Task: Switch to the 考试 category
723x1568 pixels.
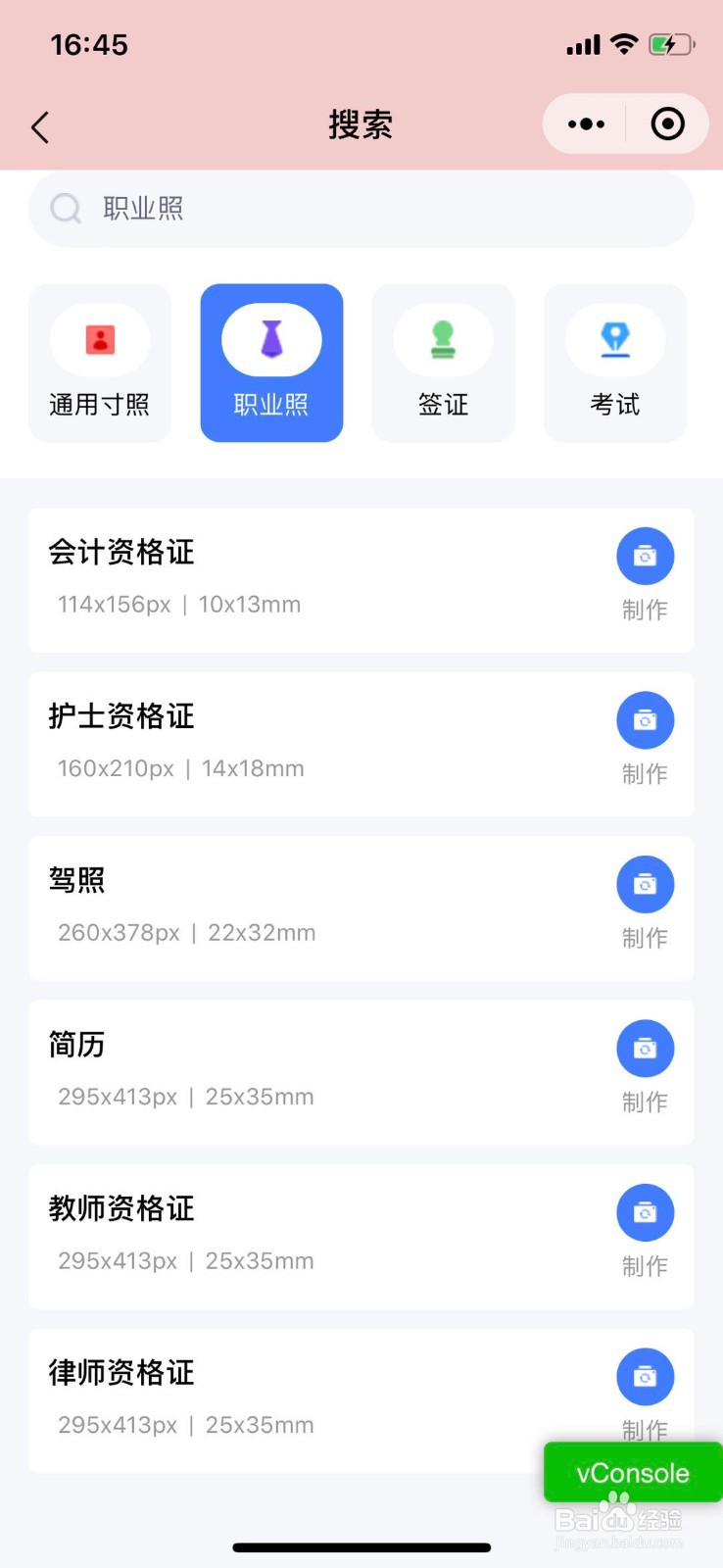Action: coord(615,364)
